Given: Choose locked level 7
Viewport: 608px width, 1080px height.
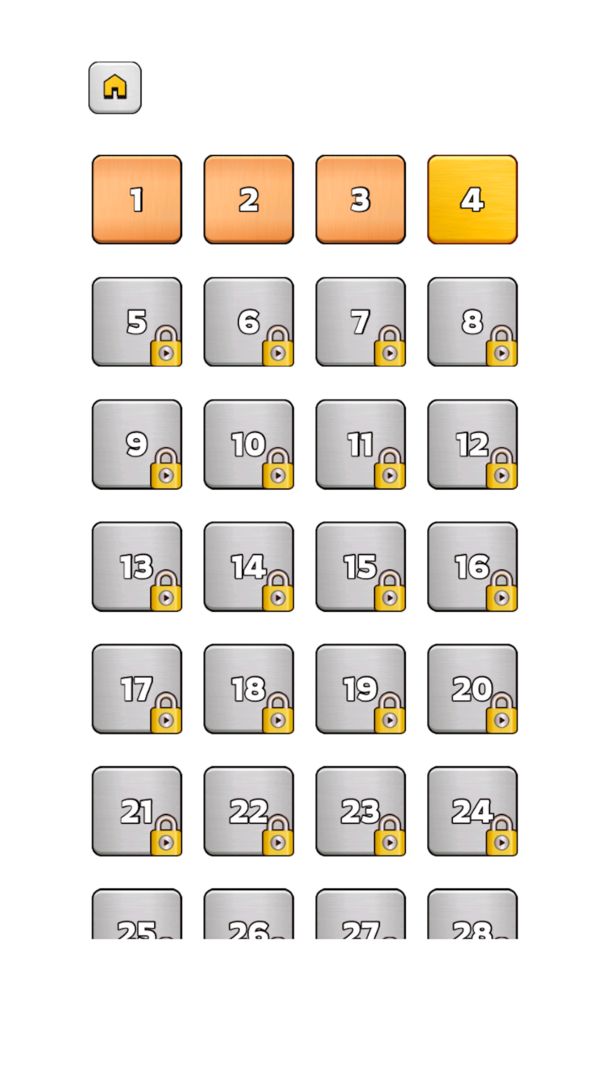Looking at the screenshot, I should tap(361, 322).
